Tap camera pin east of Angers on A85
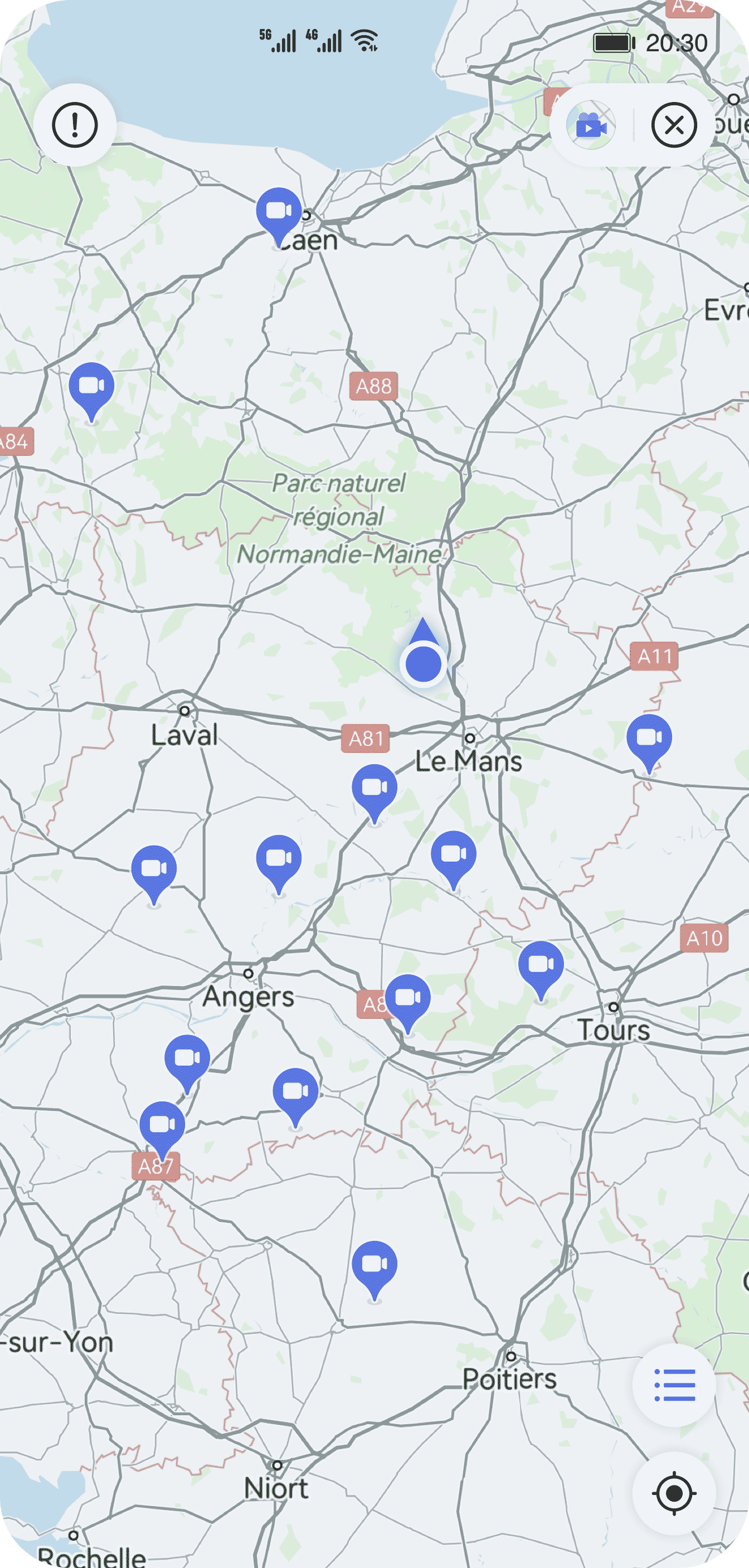The width and height of the screenshot is (749, 1568). tap(408, 999)
